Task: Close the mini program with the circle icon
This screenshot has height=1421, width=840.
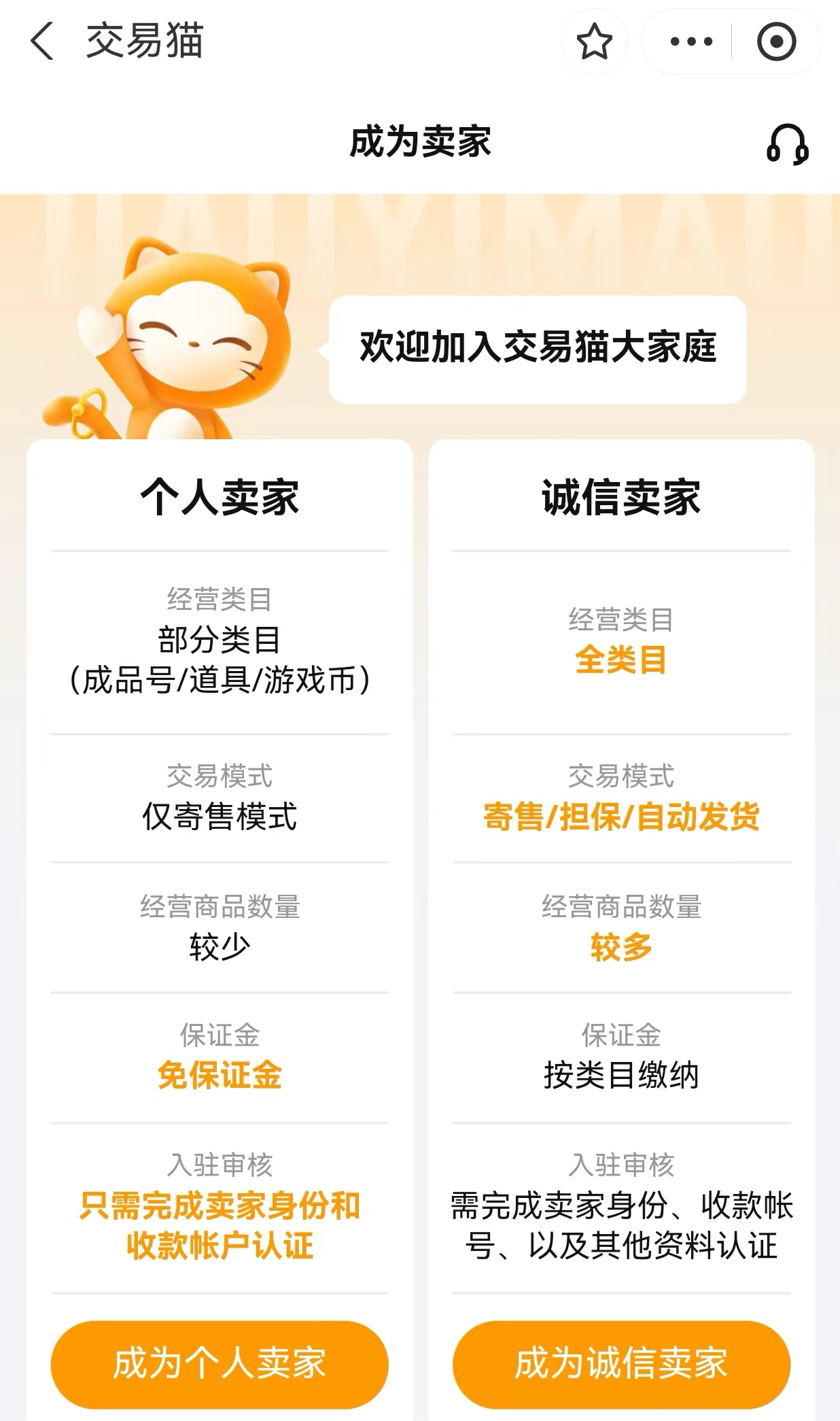Action: [776, 41]
